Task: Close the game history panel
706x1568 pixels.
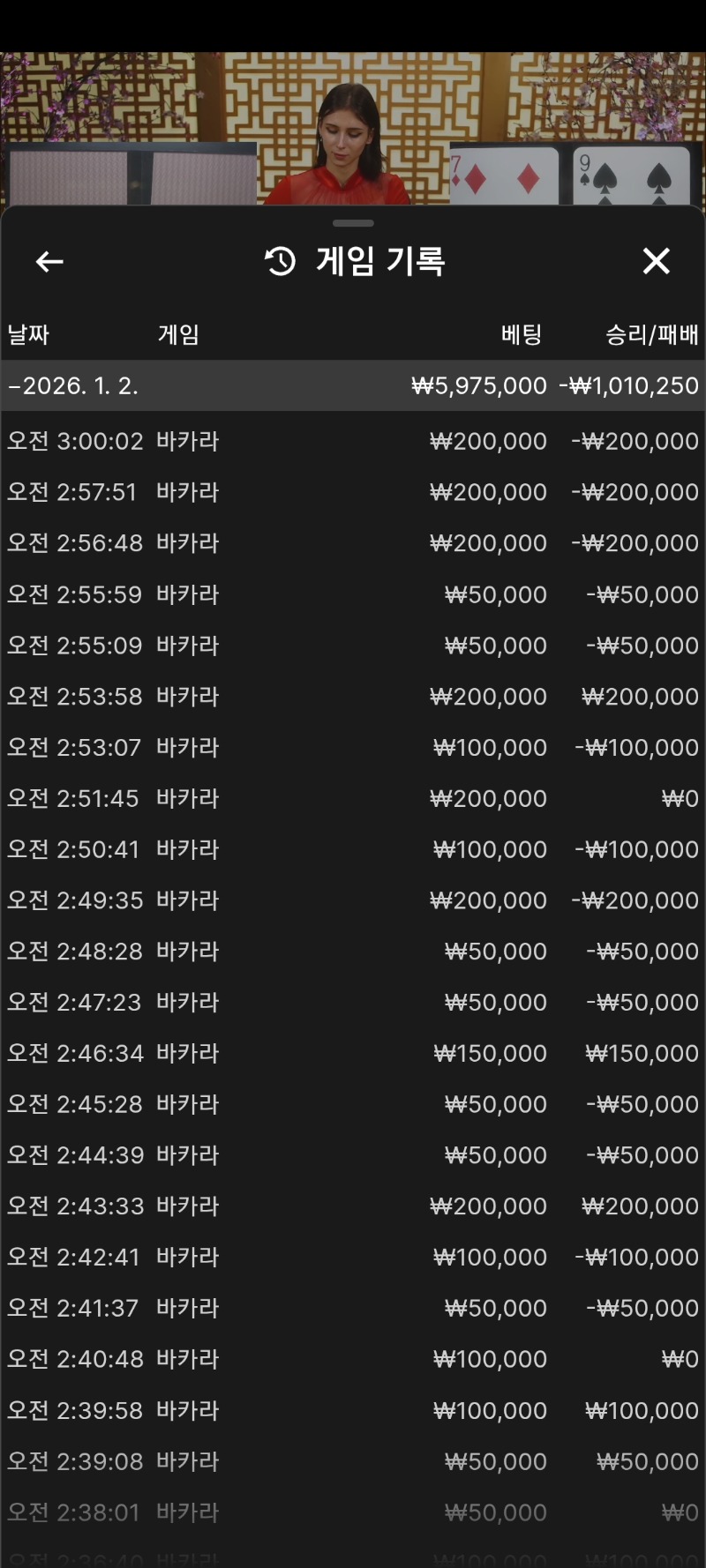Action: [x=656, y=261]
